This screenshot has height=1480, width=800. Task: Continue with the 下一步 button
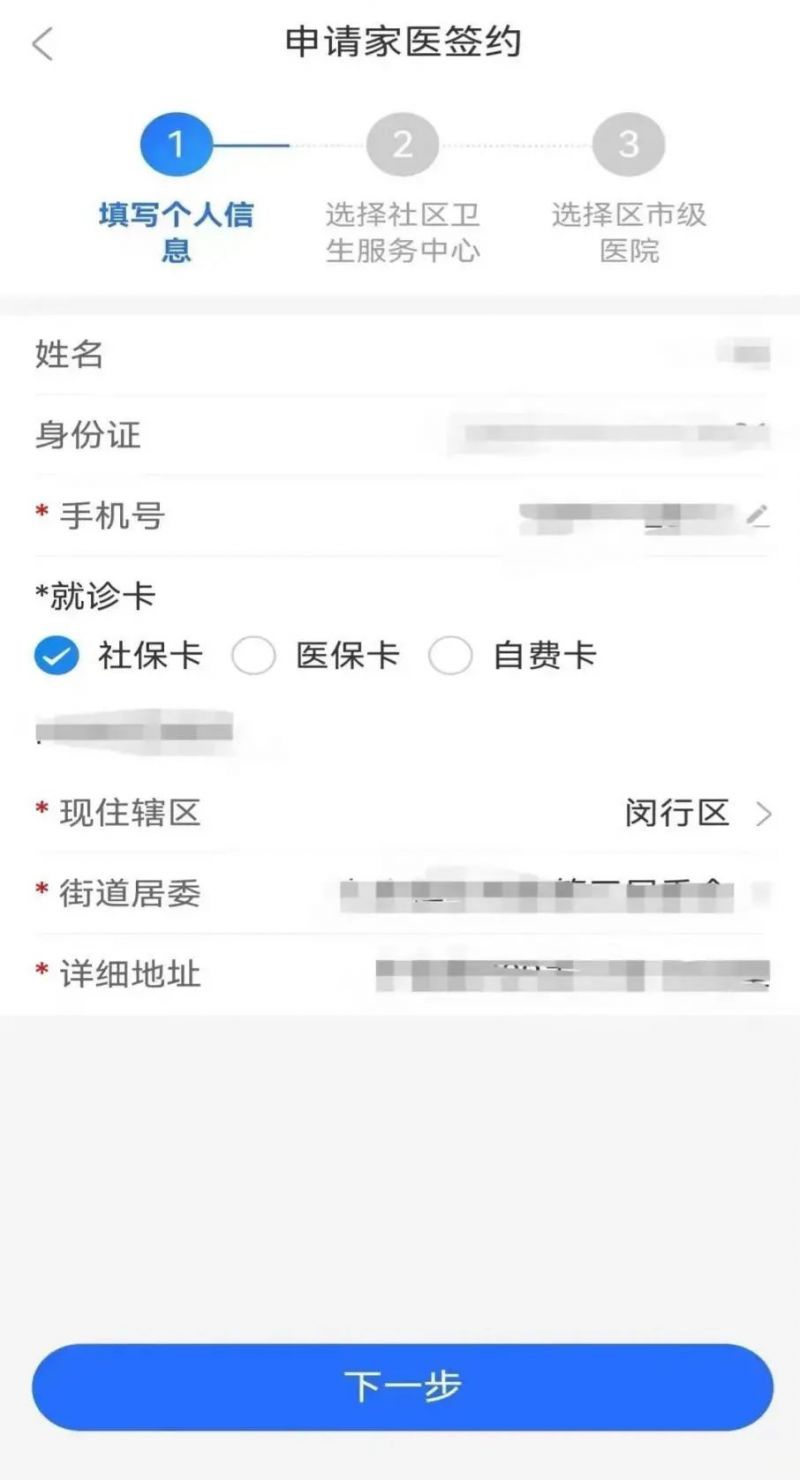coord(402,1387)
